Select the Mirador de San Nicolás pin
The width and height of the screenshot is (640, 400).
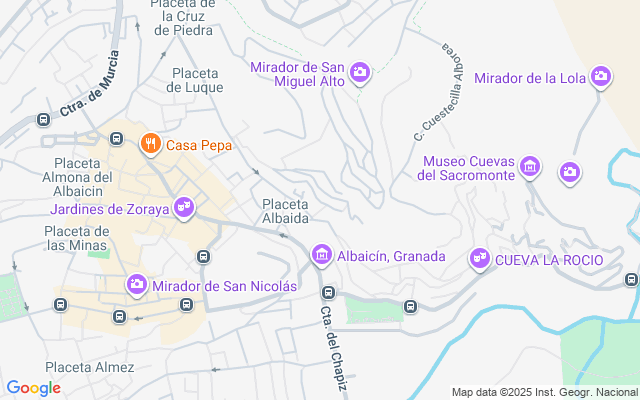click(137, 285)
